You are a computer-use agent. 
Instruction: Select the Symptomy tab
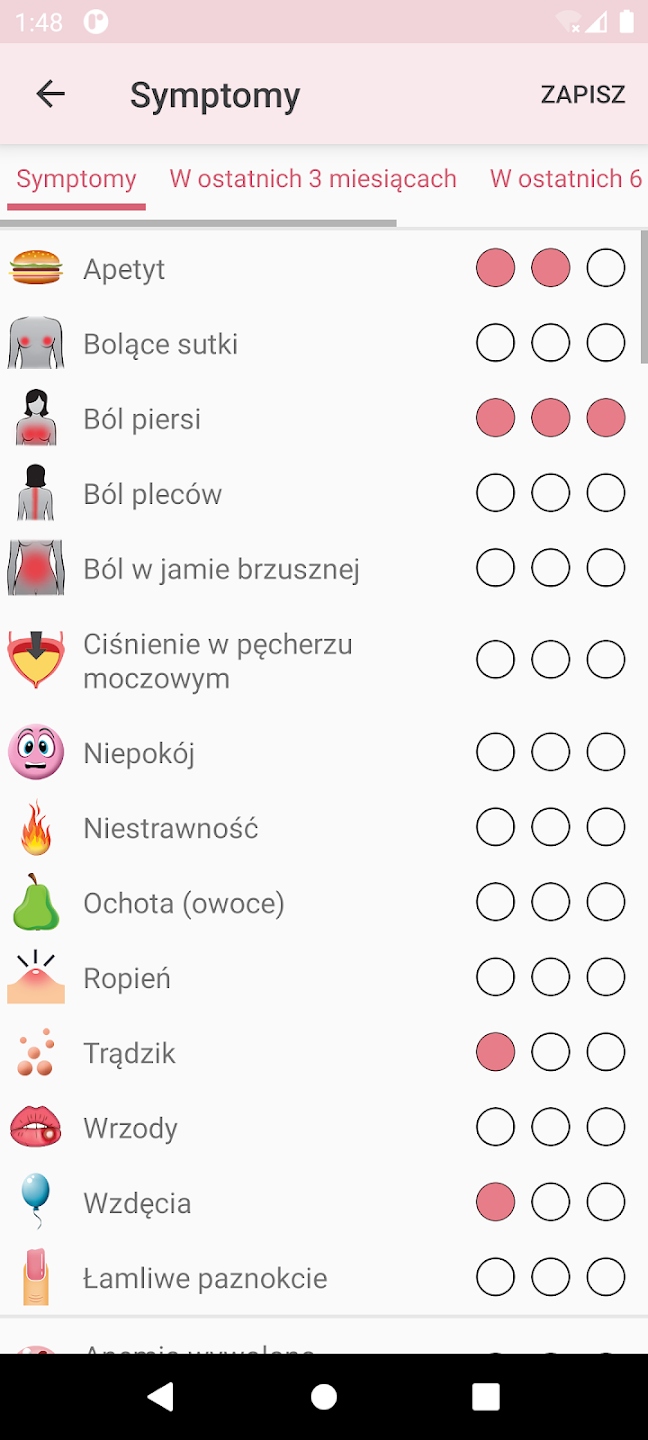[x=76, y=179]
